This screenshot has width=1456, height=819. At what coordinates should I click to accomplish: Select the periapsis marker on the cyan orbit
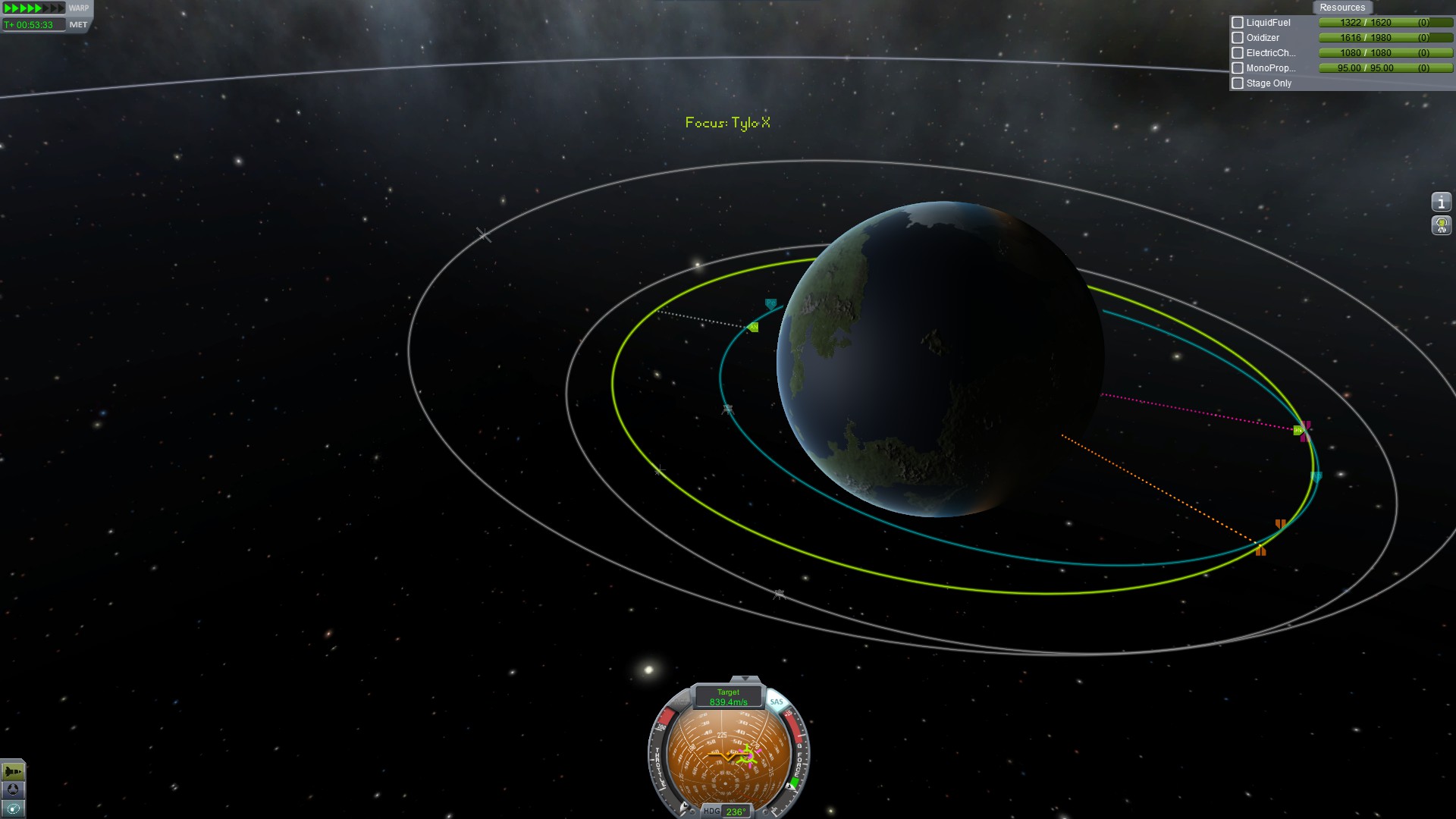tap(770, 303)
